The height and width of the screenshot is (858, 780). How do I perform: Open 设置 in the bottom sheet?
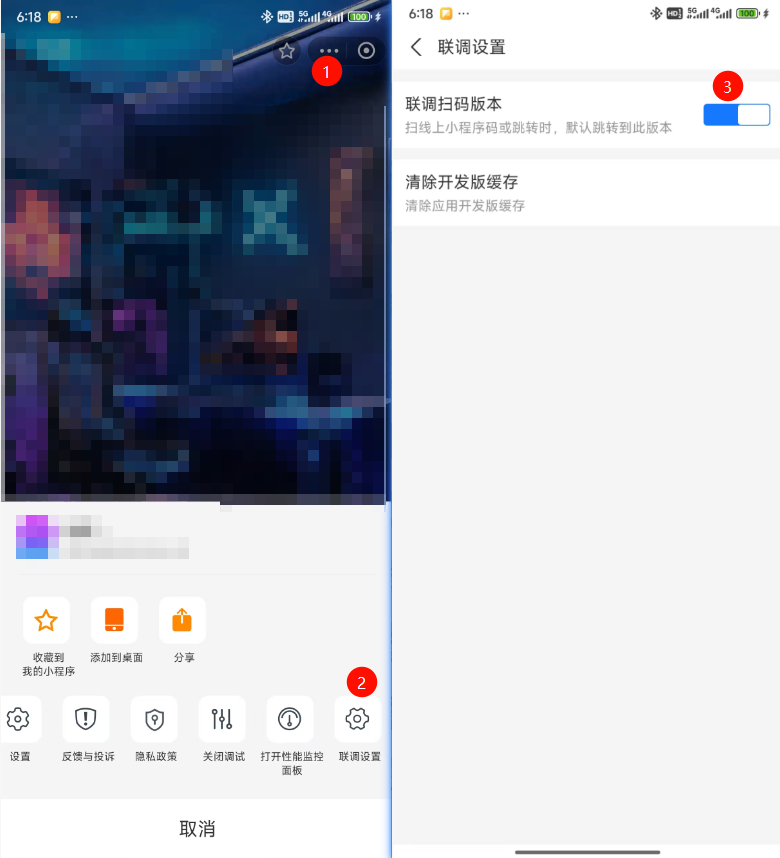20,720
